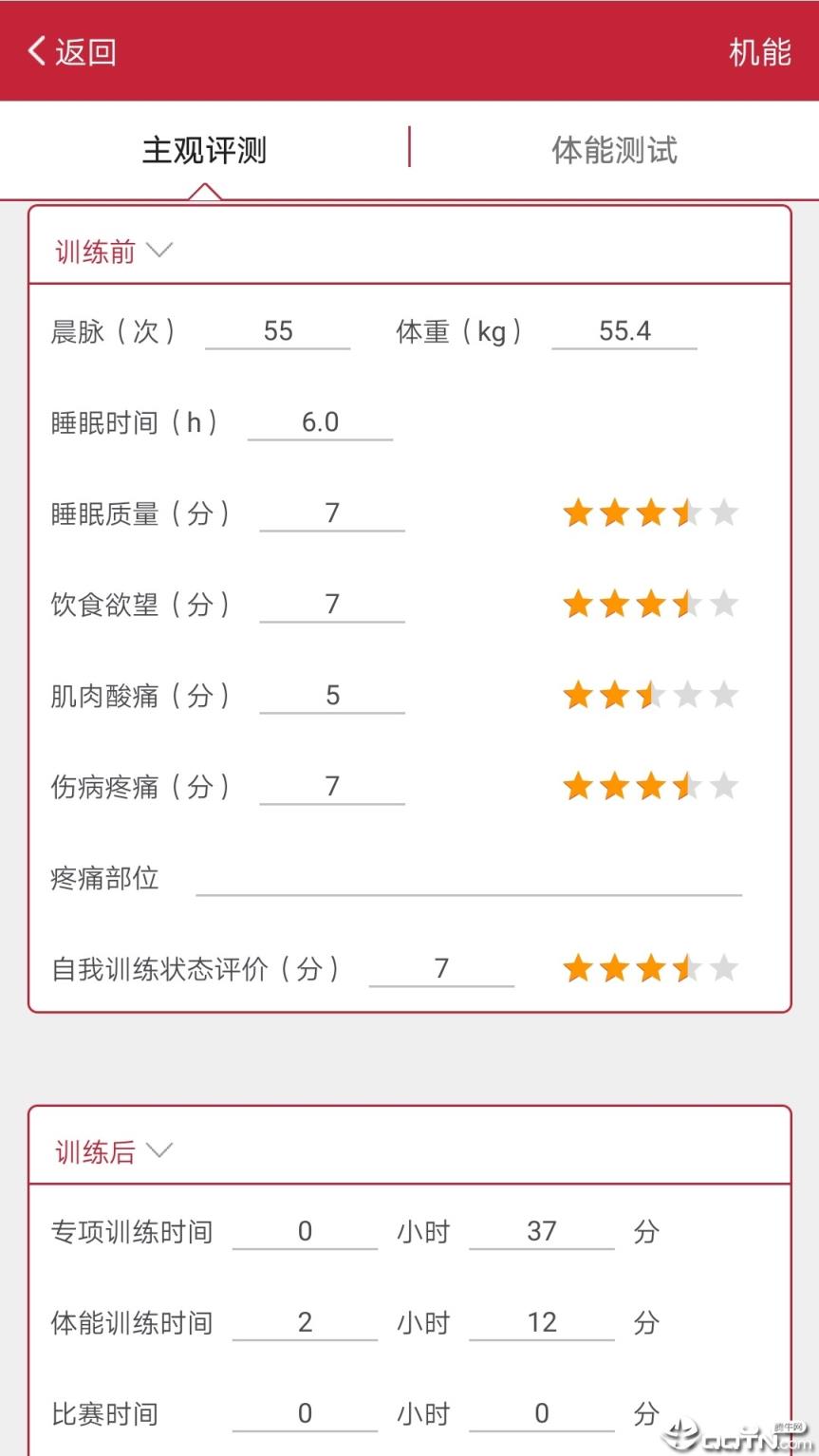The height and width of the screenshot is (1456, 819).
Task: Adjust the 饮食欲望 star rating control
Action: 651,604
